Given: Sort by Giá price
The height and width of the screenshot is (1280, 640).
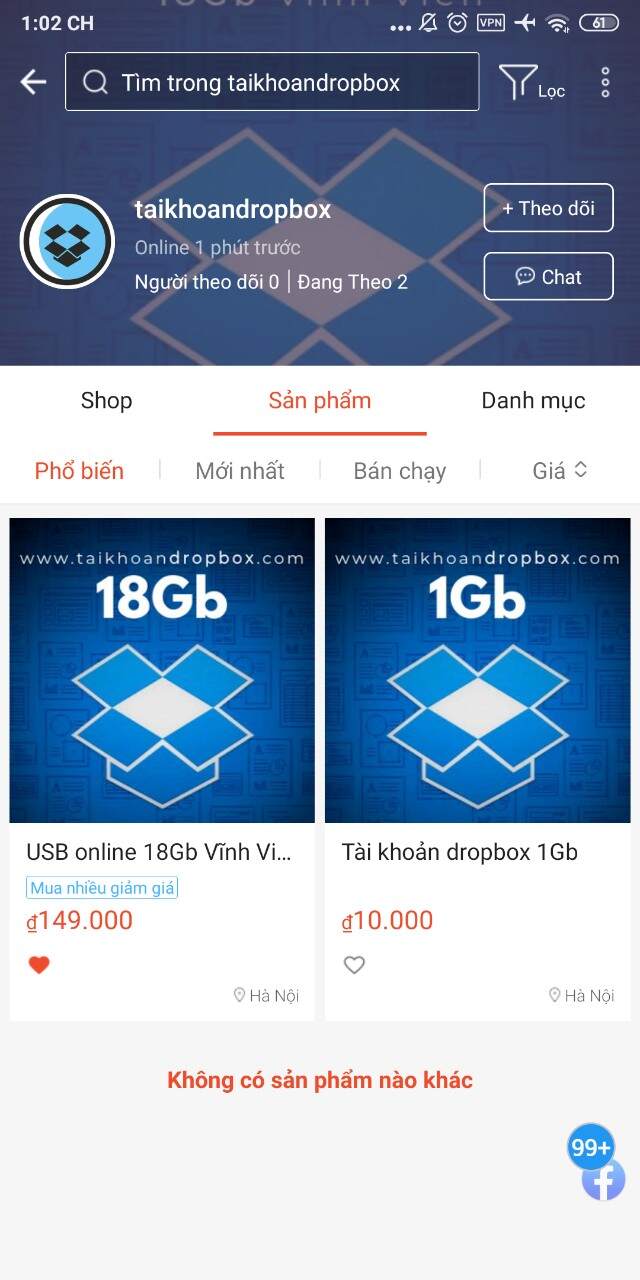Looking at the screenshot, I should pyautogui.click(x=559, y=471).
